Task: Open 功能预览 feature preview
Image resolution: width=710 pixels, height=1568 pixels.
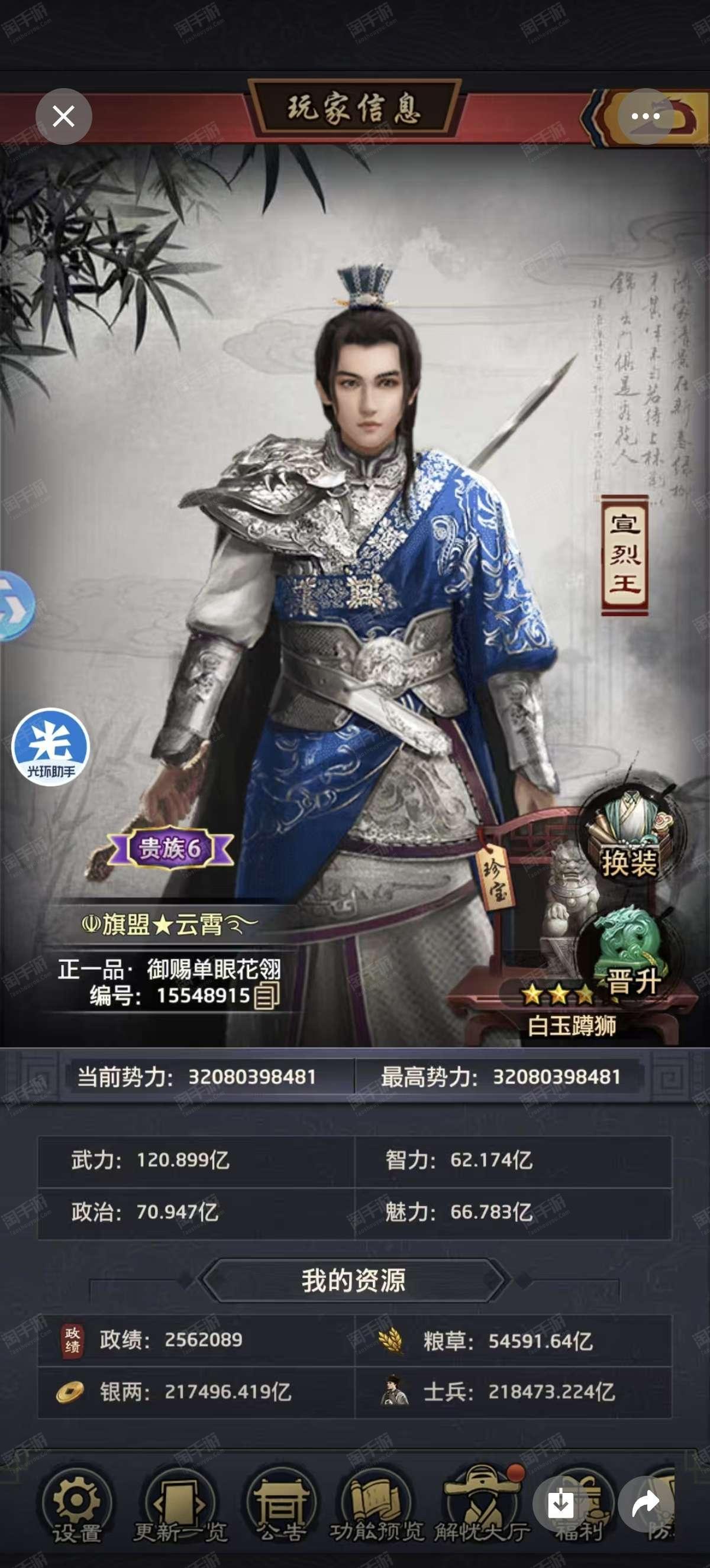Action: (377, 1509)
